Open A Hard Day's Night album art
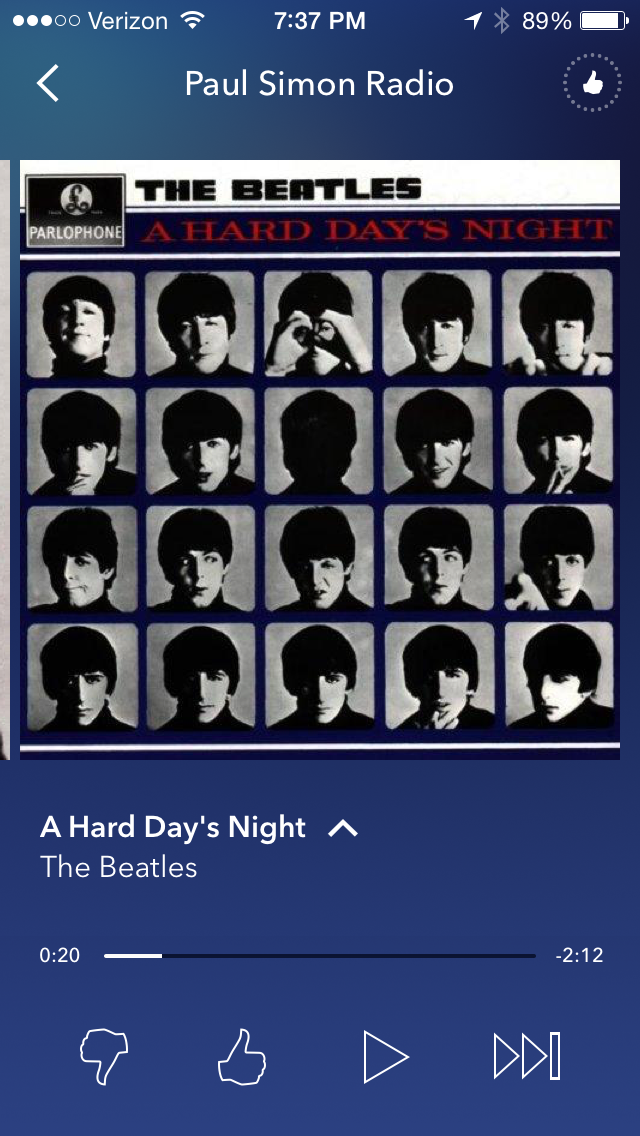 click(320, 460)
